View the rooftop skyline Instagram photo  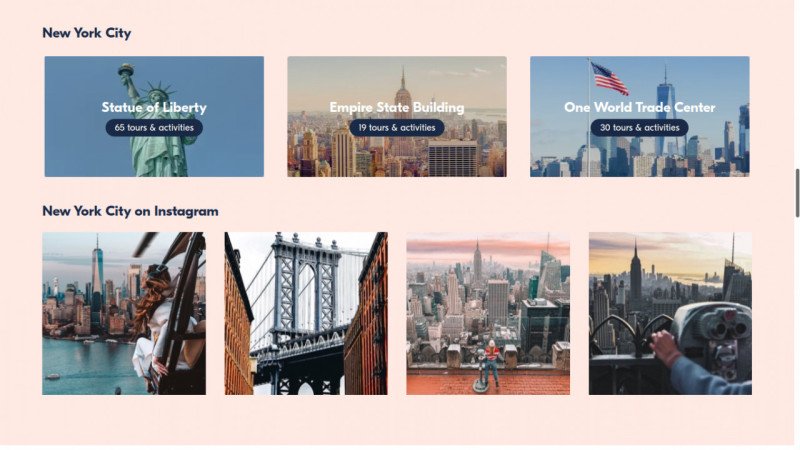(x=488, y=313)
